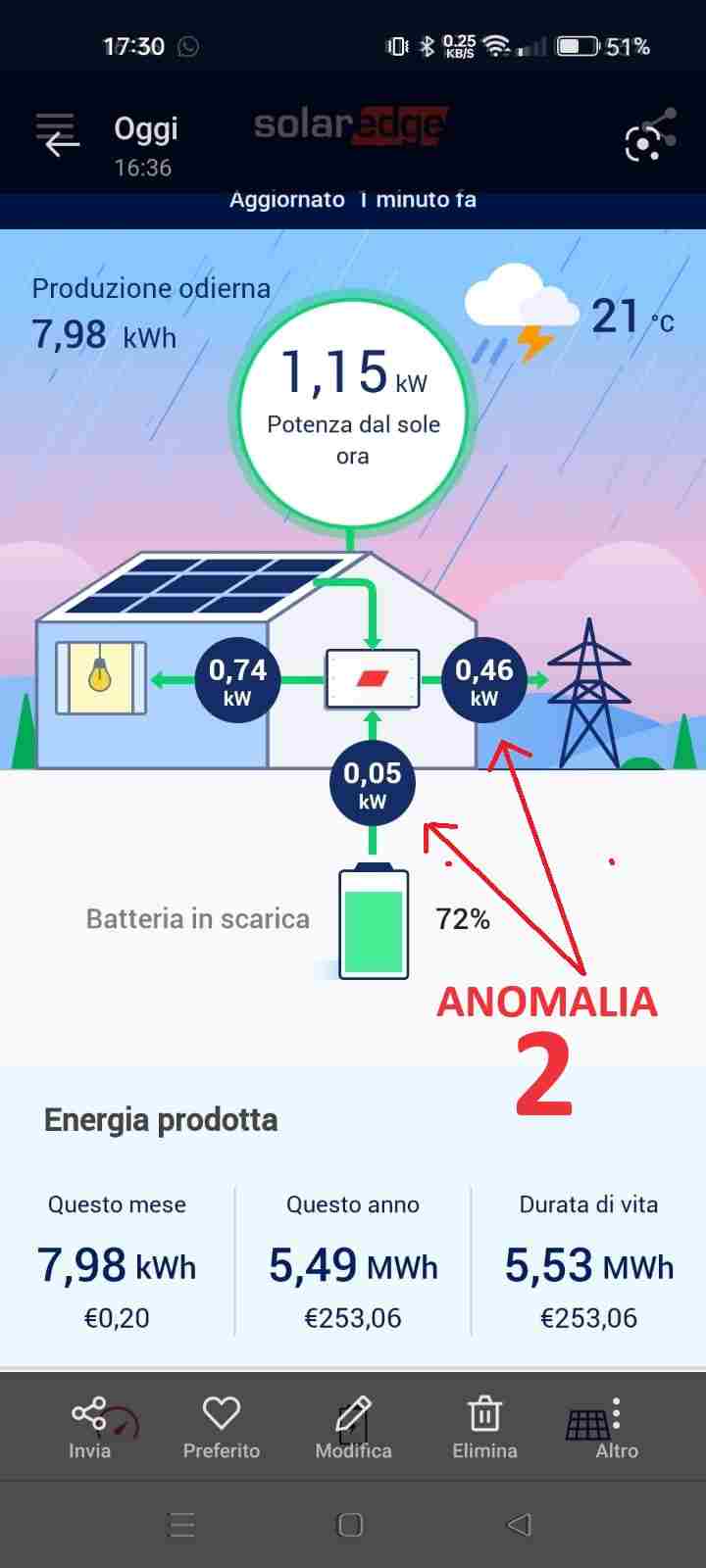706x1568 pixels.
Task: Mark the image as Preferito
Action: click(x=222, y=1428)
